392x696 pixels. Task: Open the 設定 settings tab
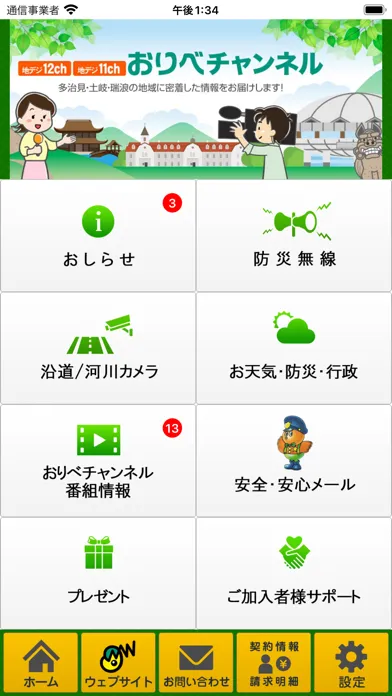352,662
